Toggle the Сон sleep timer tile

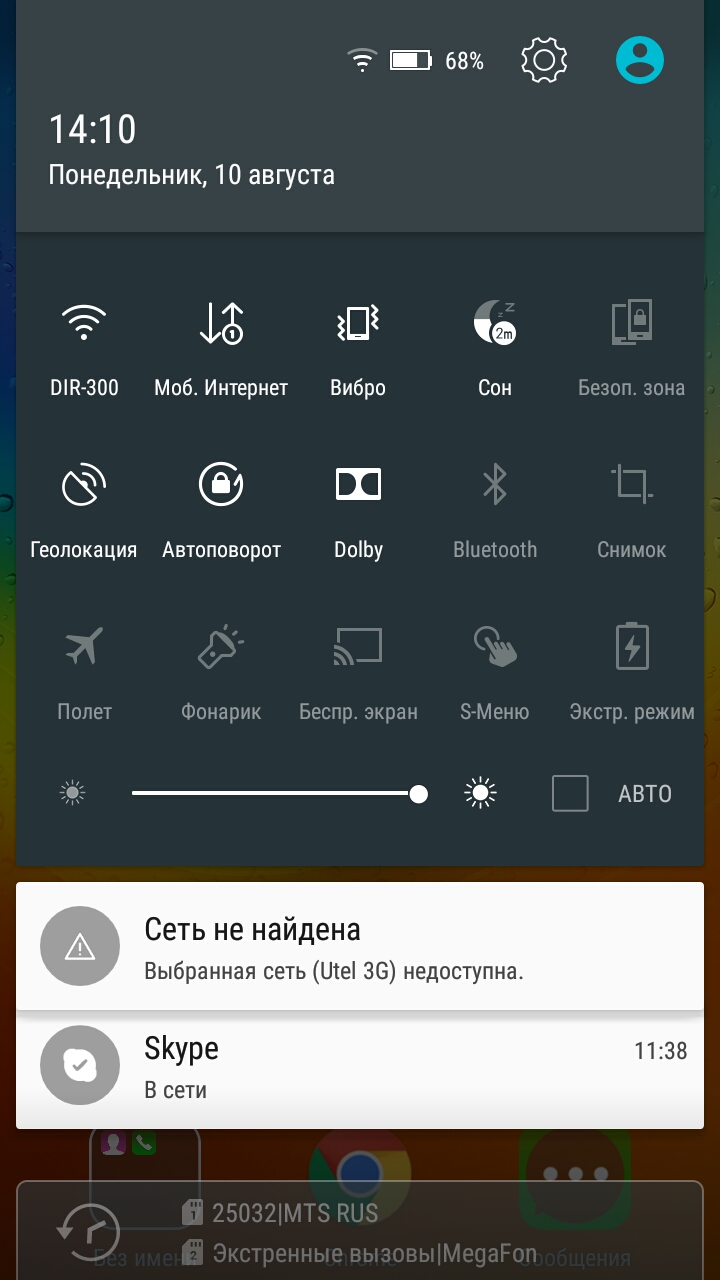(494, 324)
